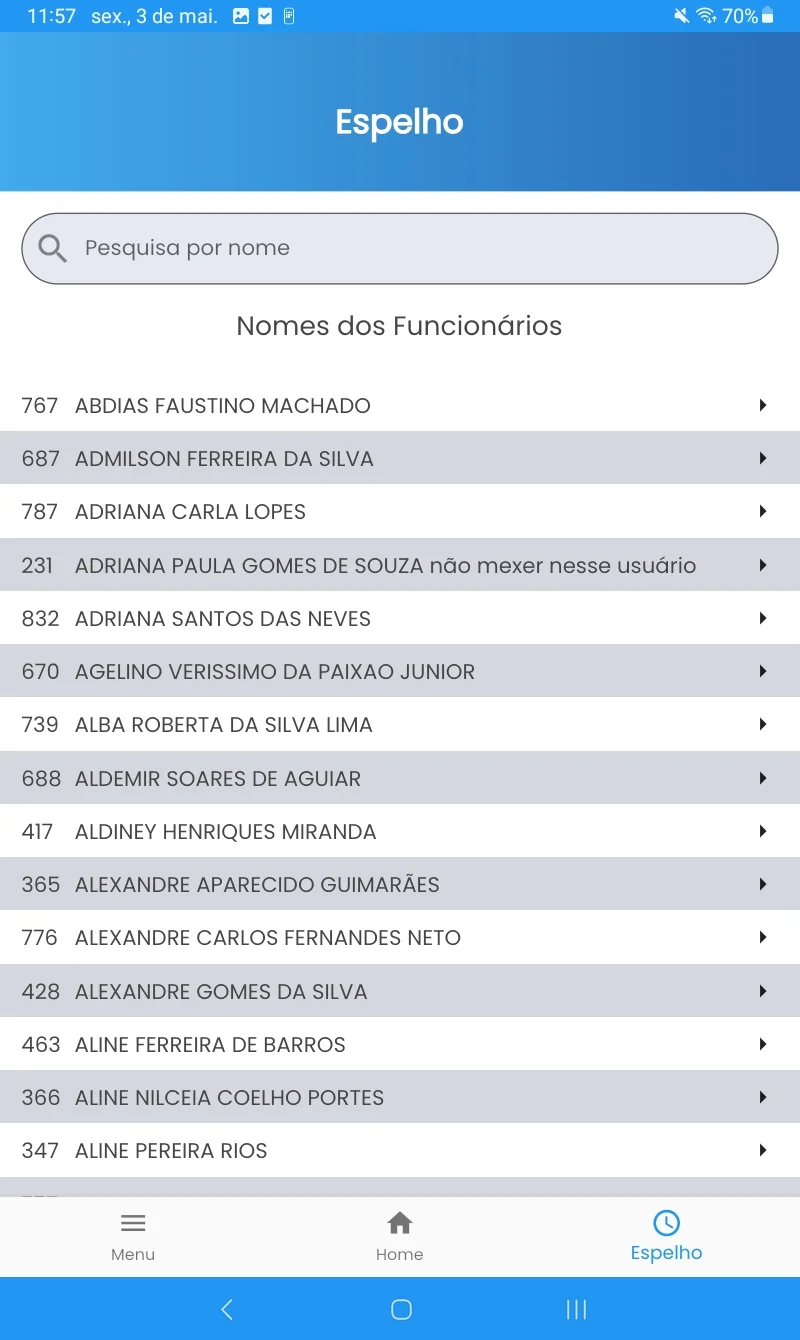Viewport: 800px width, 1340px height.
Task: Open ALINE PEREIRA RIOS record
Action: [x=400, y=1150]
